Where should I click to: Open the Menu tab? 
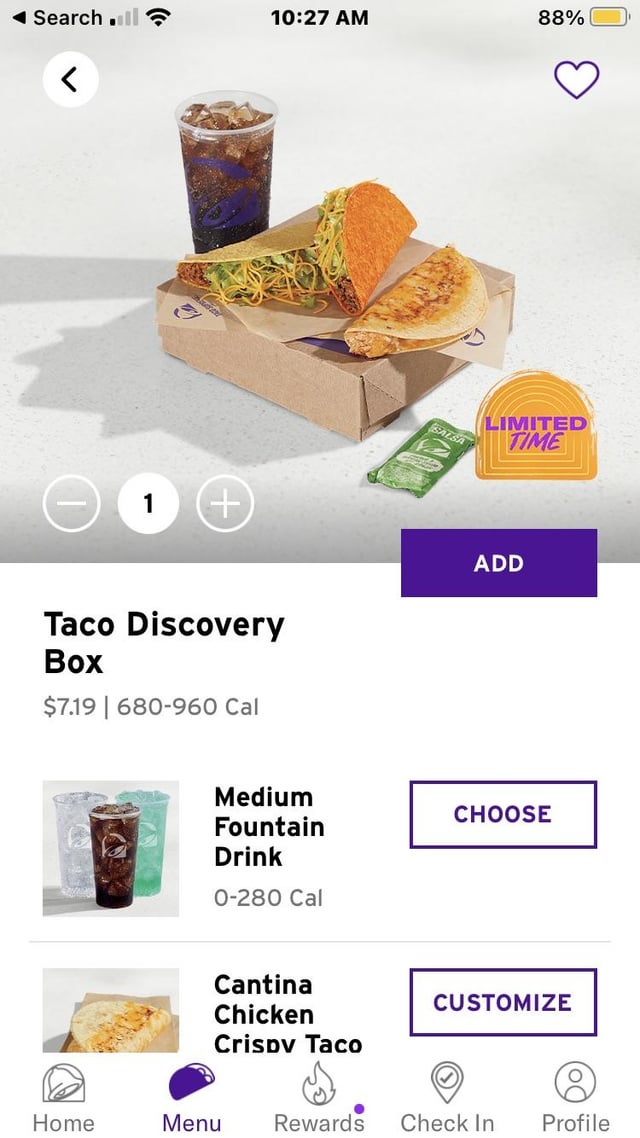[191, 1097]
